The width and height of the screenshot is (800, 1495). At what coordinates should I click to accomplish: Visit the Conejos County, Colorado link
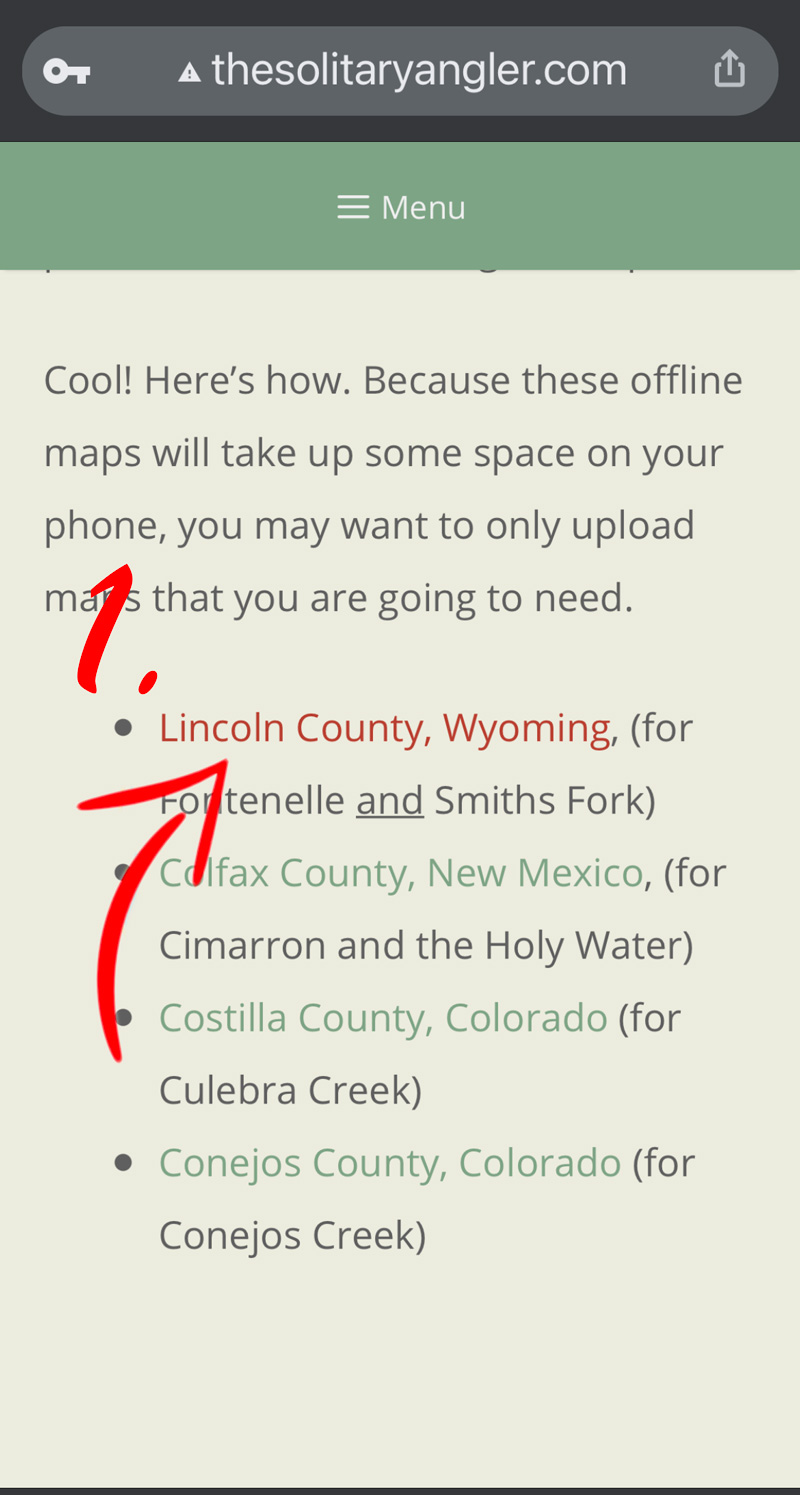[390, 1163]
